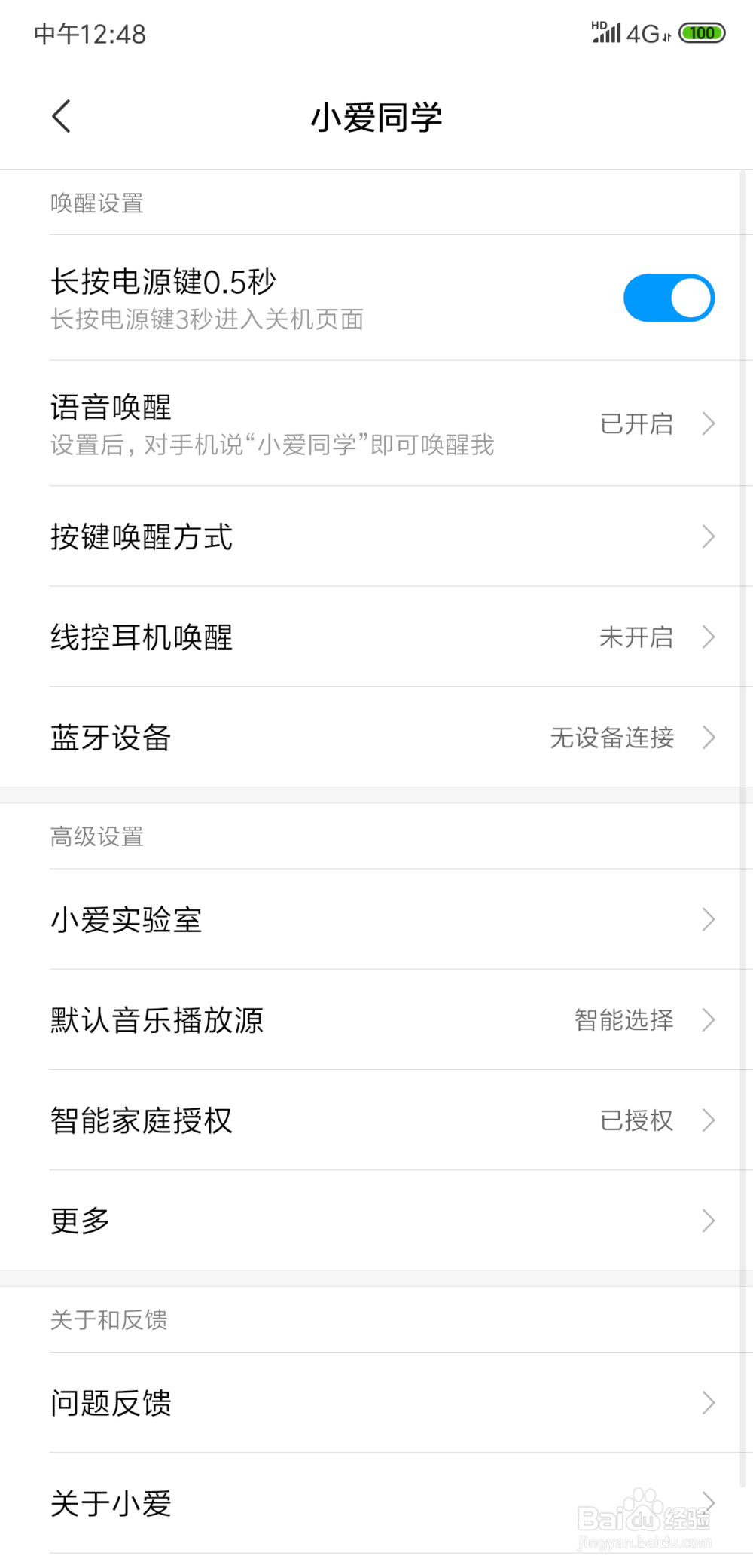Open the 问题反馈 feedback page
This screenshot has height=1568, width=753.
coord(376,1402)
